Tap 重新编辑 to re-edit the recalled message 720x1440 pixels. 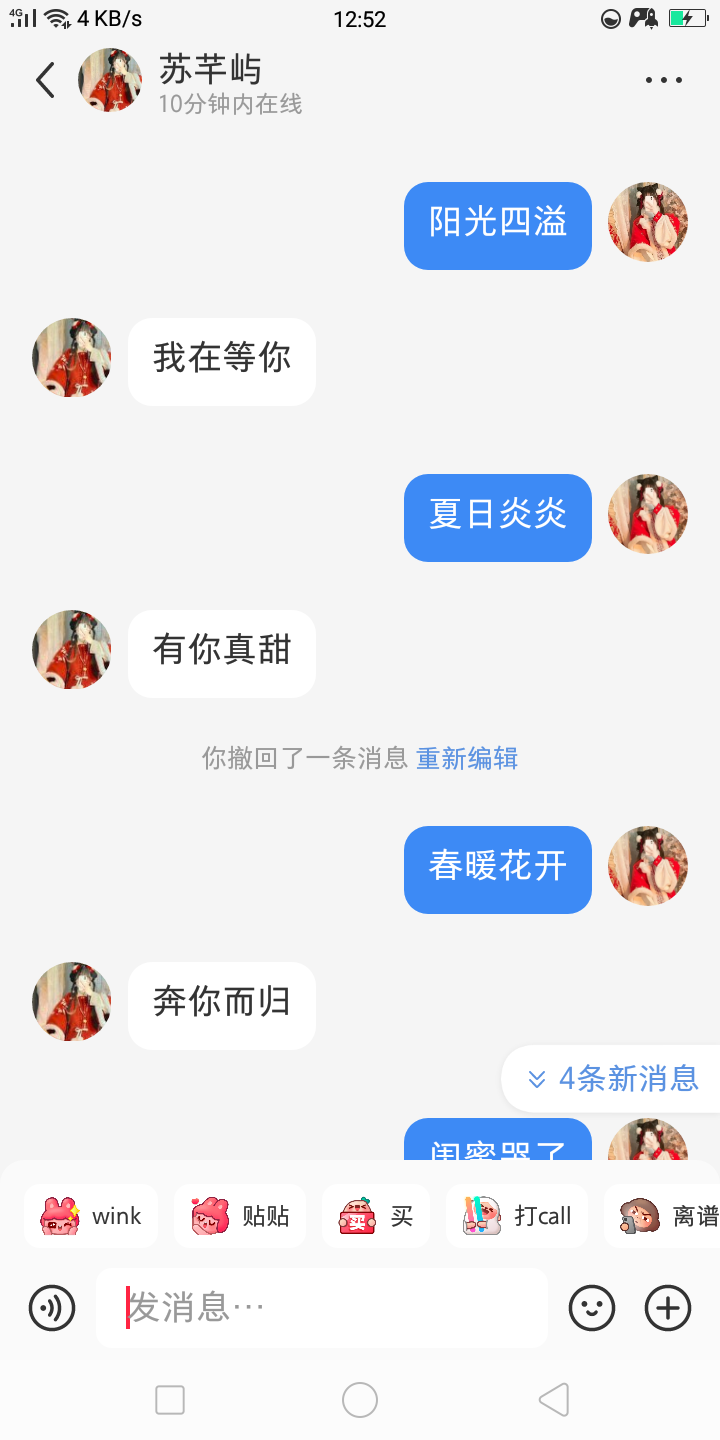coord(467,758)
